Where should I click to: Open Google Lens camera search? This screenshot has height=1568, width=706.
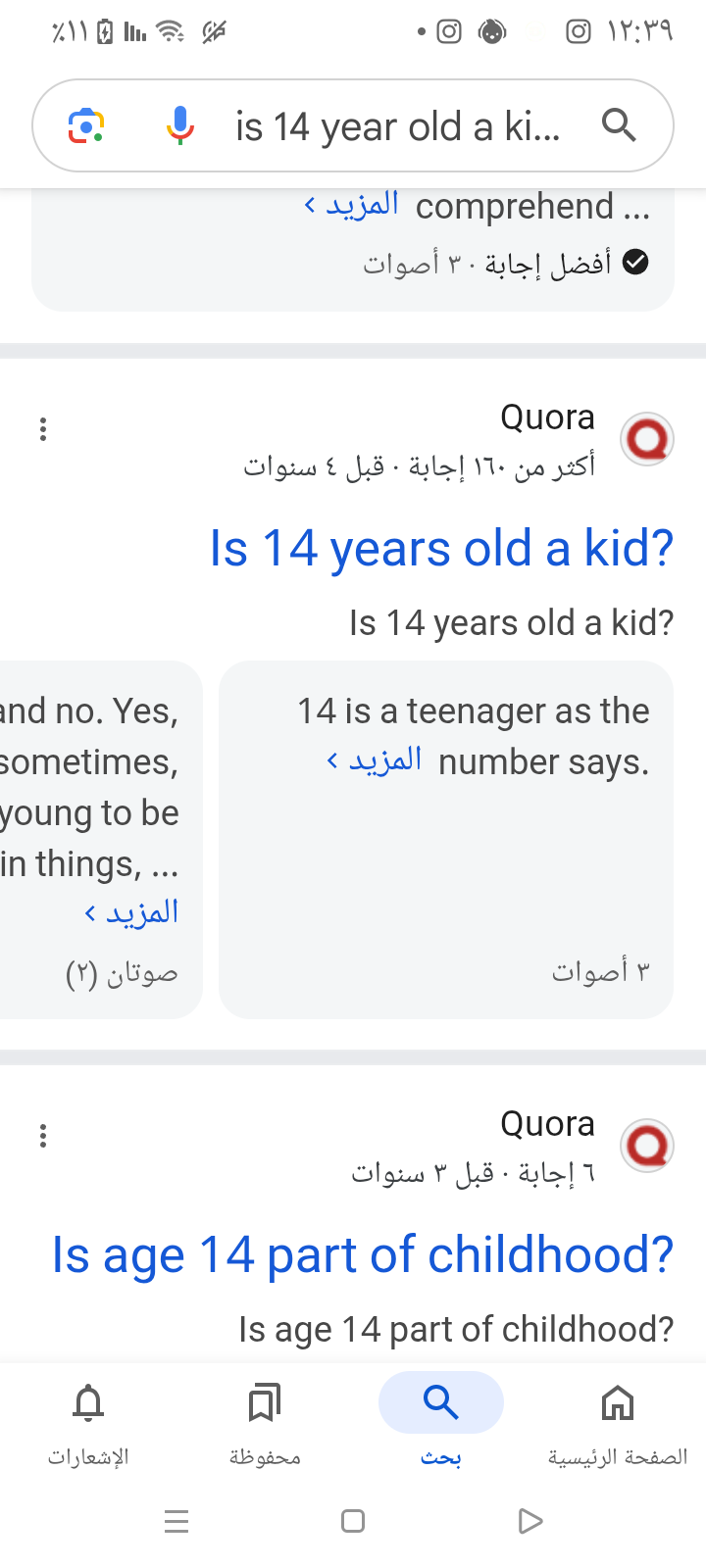click(x=86, y=126)
